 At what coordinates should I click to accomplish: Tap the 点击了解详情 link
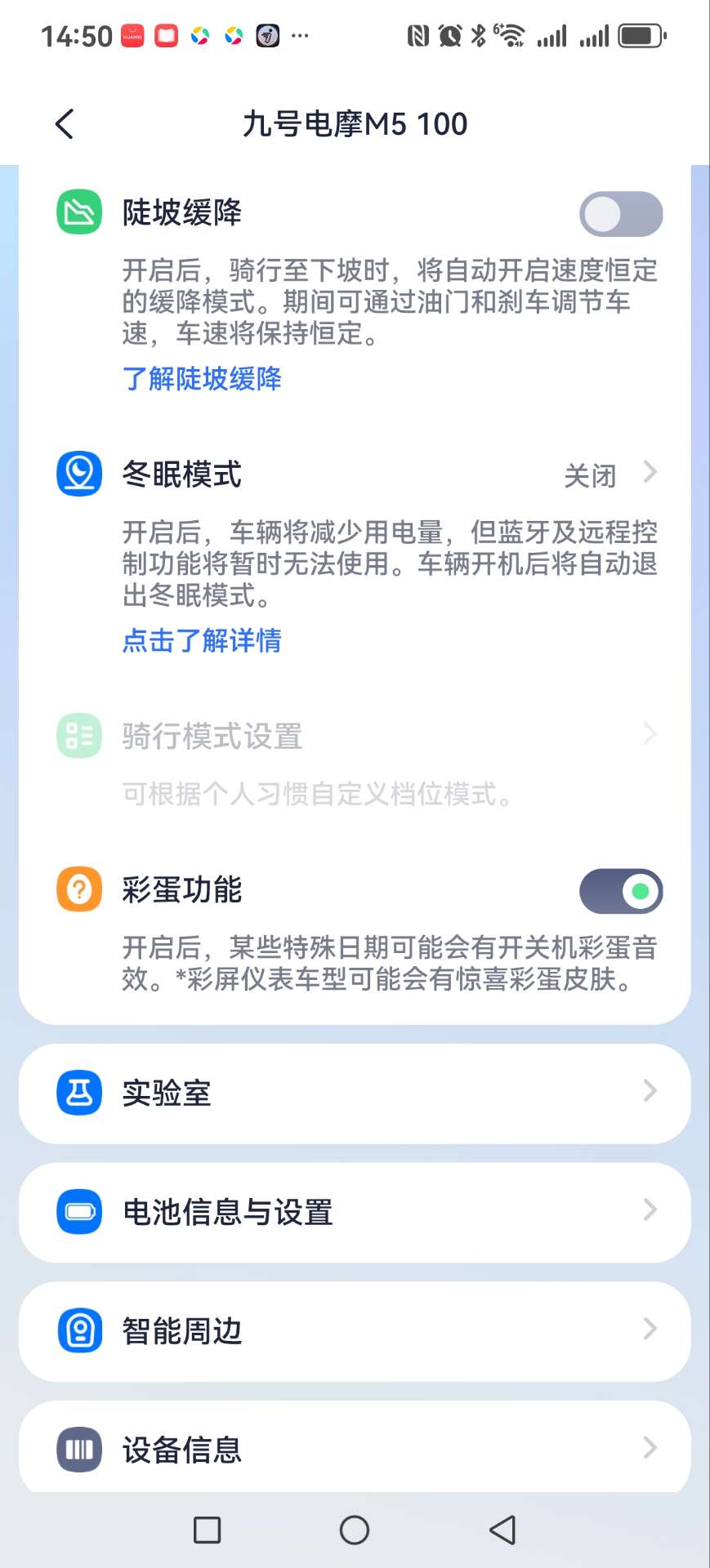(x=202, y=641)
